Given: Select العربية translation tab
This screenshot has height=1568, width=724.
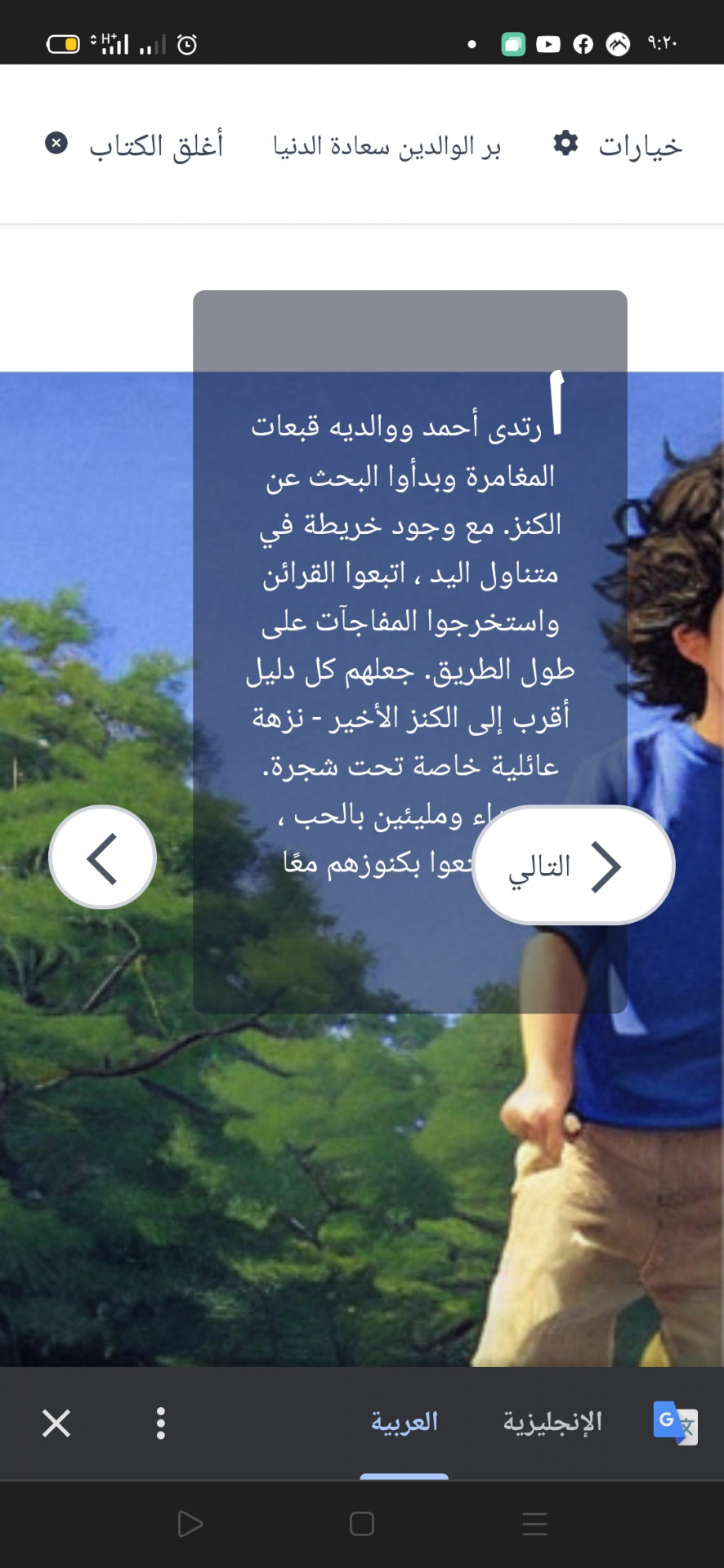Looking at the screenshot, I should [404, 1422].
